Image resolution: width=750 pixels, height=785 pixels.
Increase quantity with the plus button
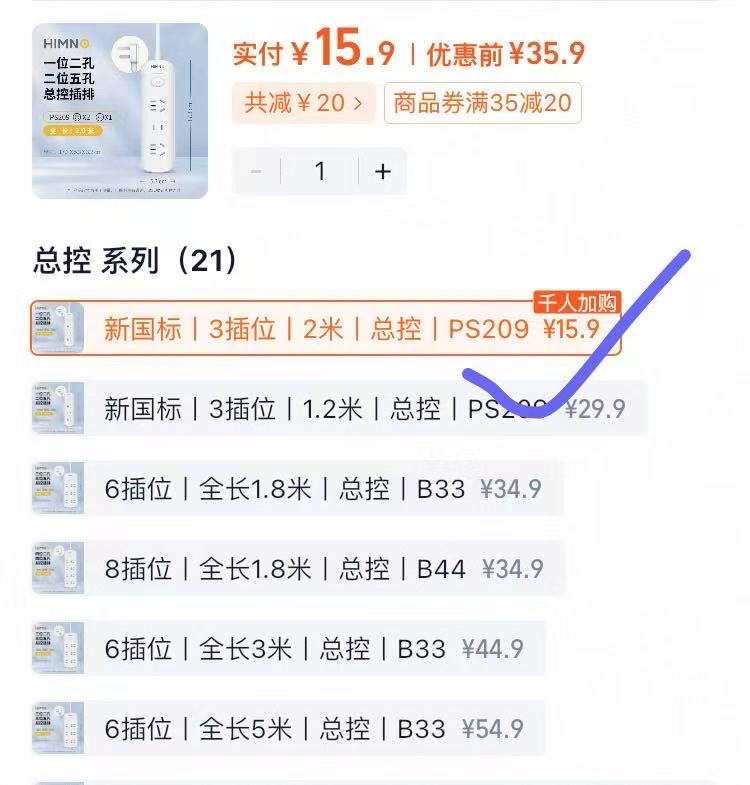[382, 171]
